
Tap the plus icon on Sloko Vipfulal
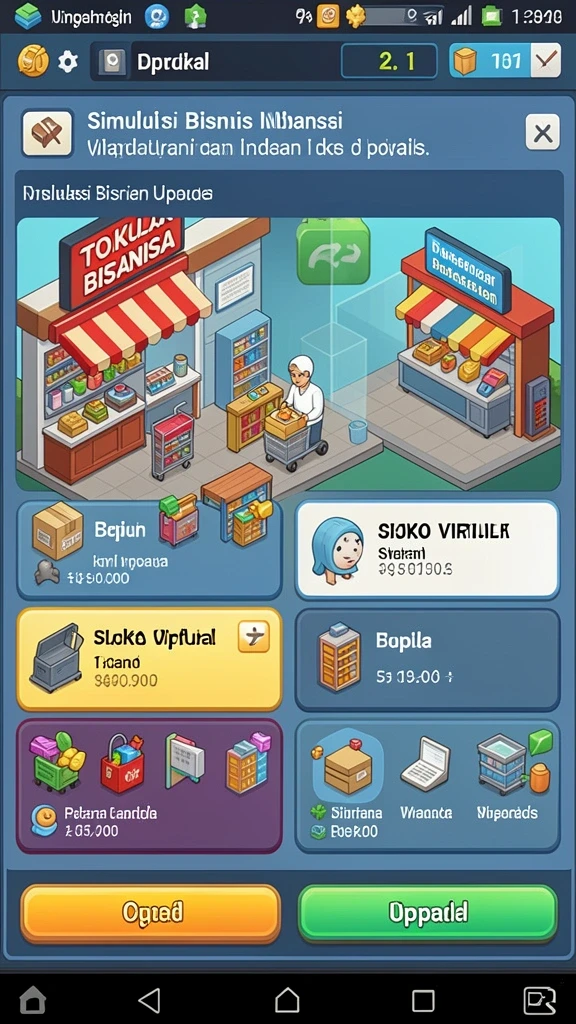point(253,637)
